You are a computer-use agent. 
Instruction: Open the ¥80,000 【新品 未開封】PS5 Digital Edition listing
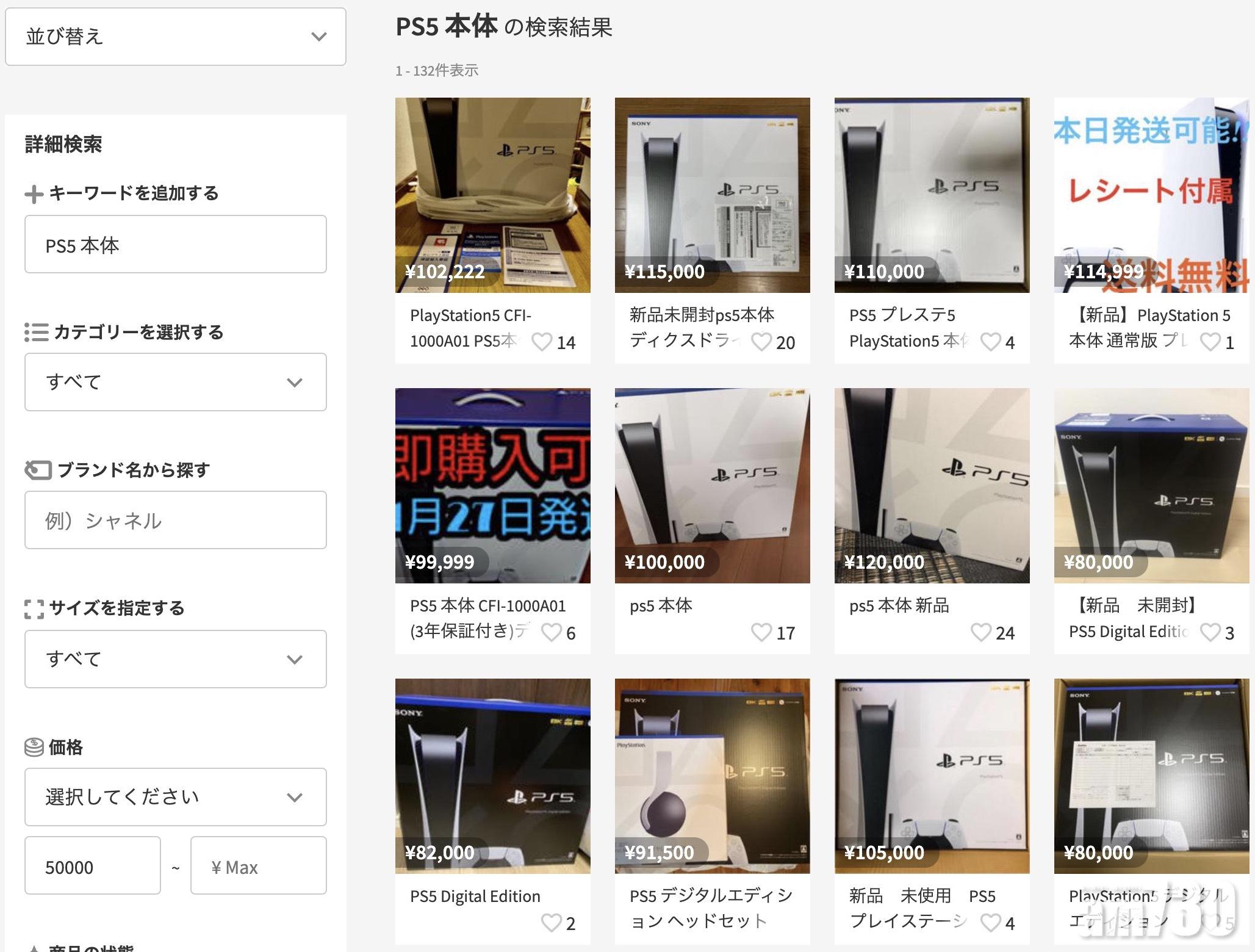(x=1151, y=486)
